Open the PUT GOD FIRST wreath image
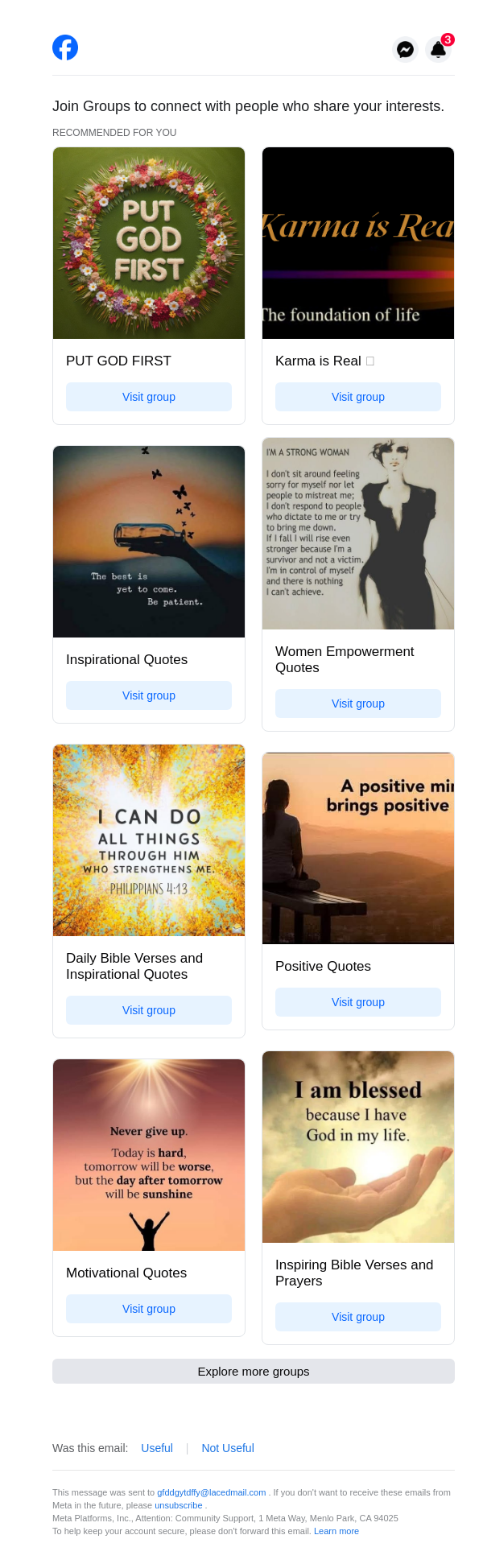Image resolution: width=483 pixels, height=1568 pixels. click(149, 243)
